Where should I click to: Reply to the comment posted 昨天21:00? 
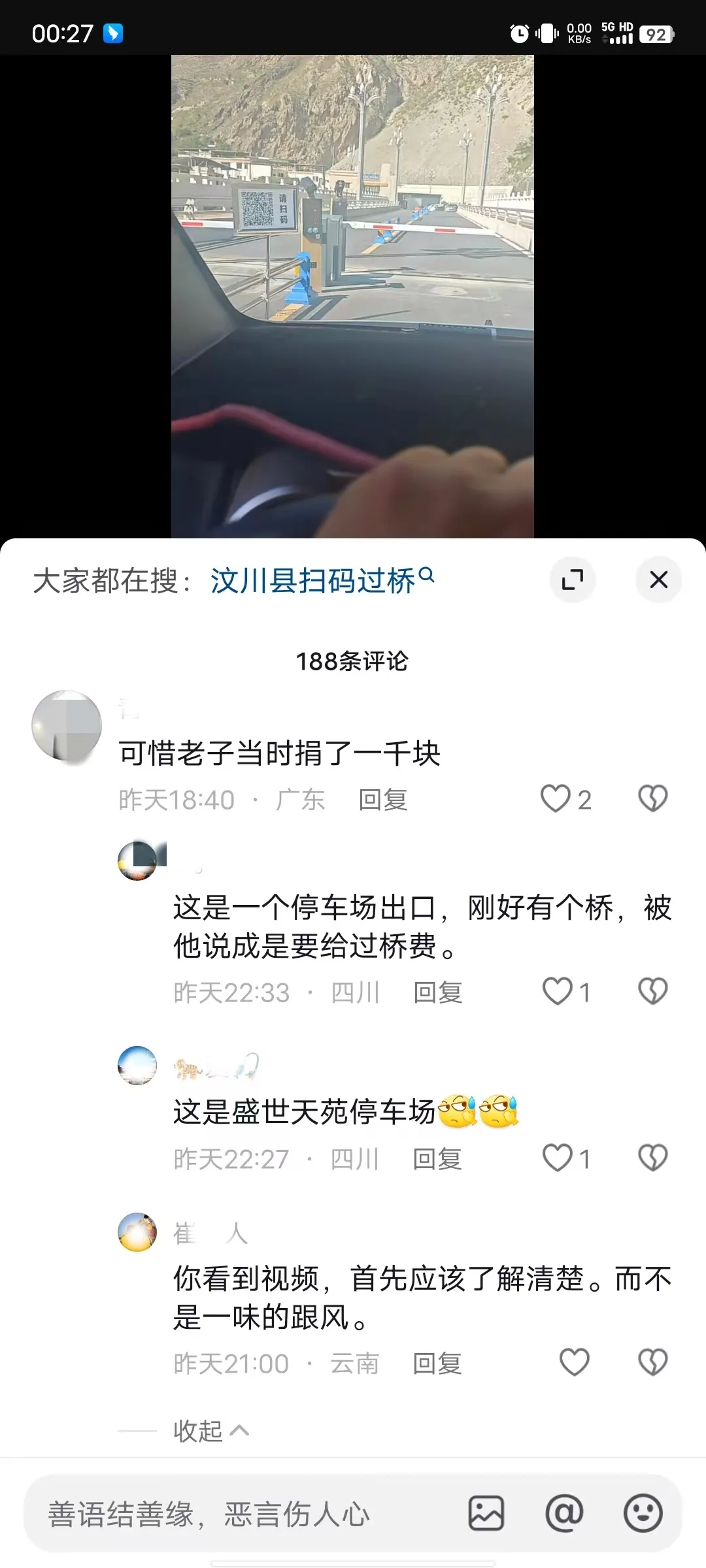pyautogui.click(x=437, y=1364)
